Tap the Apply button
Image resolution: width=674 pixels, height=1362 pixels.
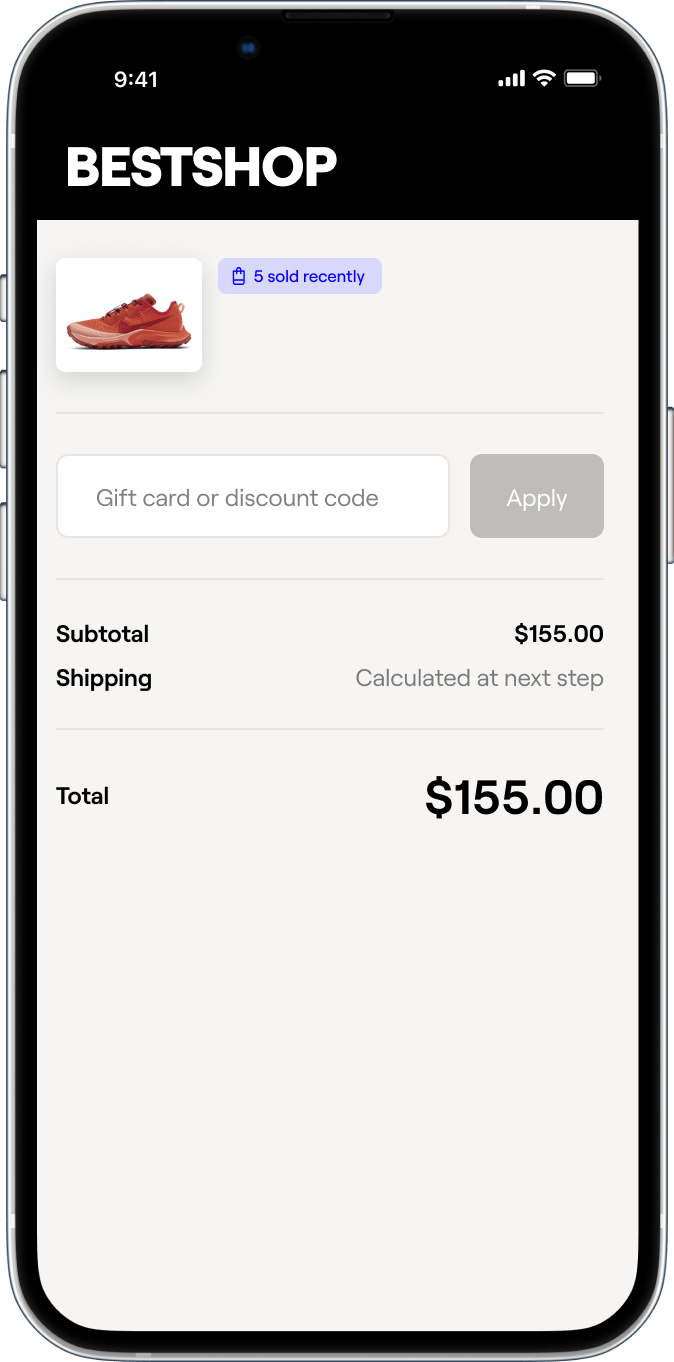[x=537, y=496]
